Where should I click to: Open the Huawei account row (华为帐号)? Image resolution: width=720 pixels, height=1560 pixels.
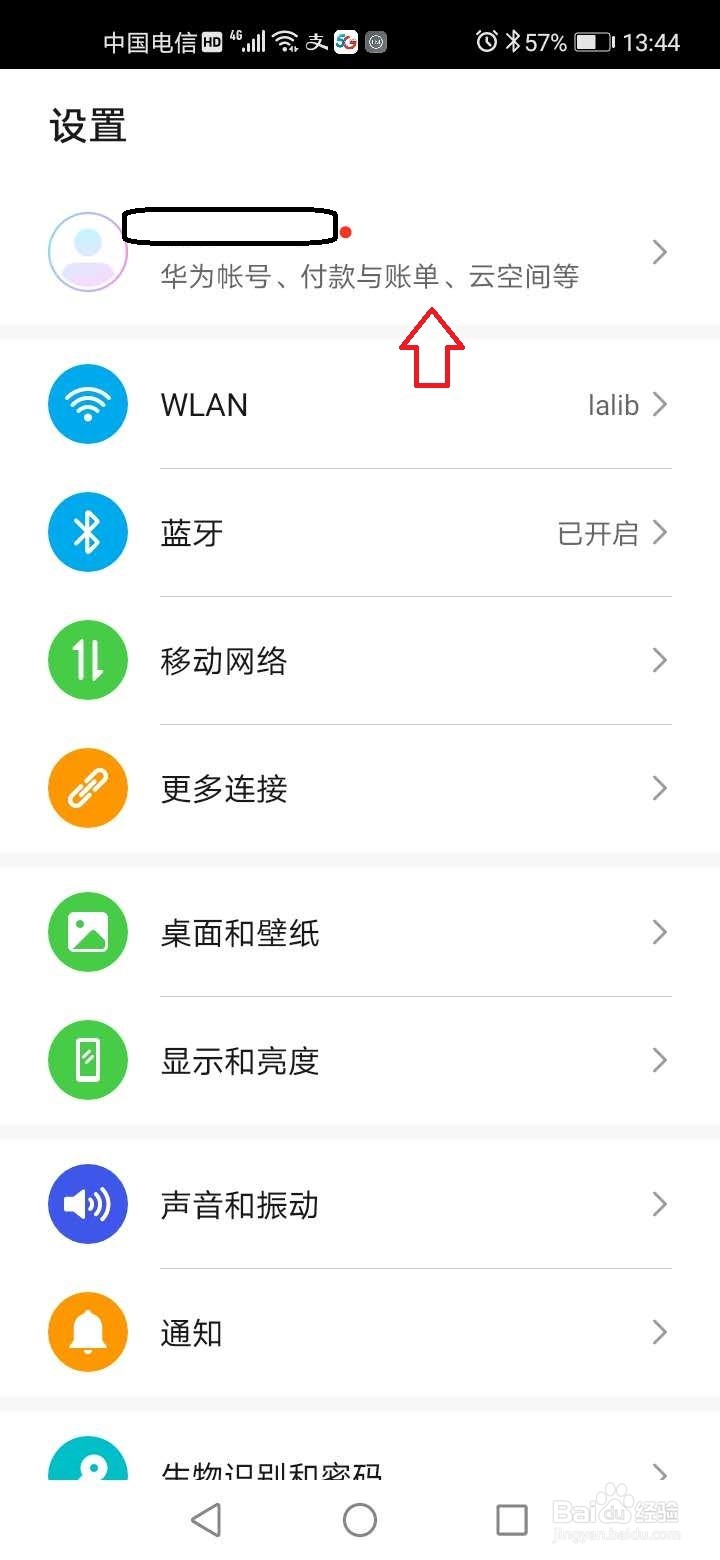[x=360, y=252]
